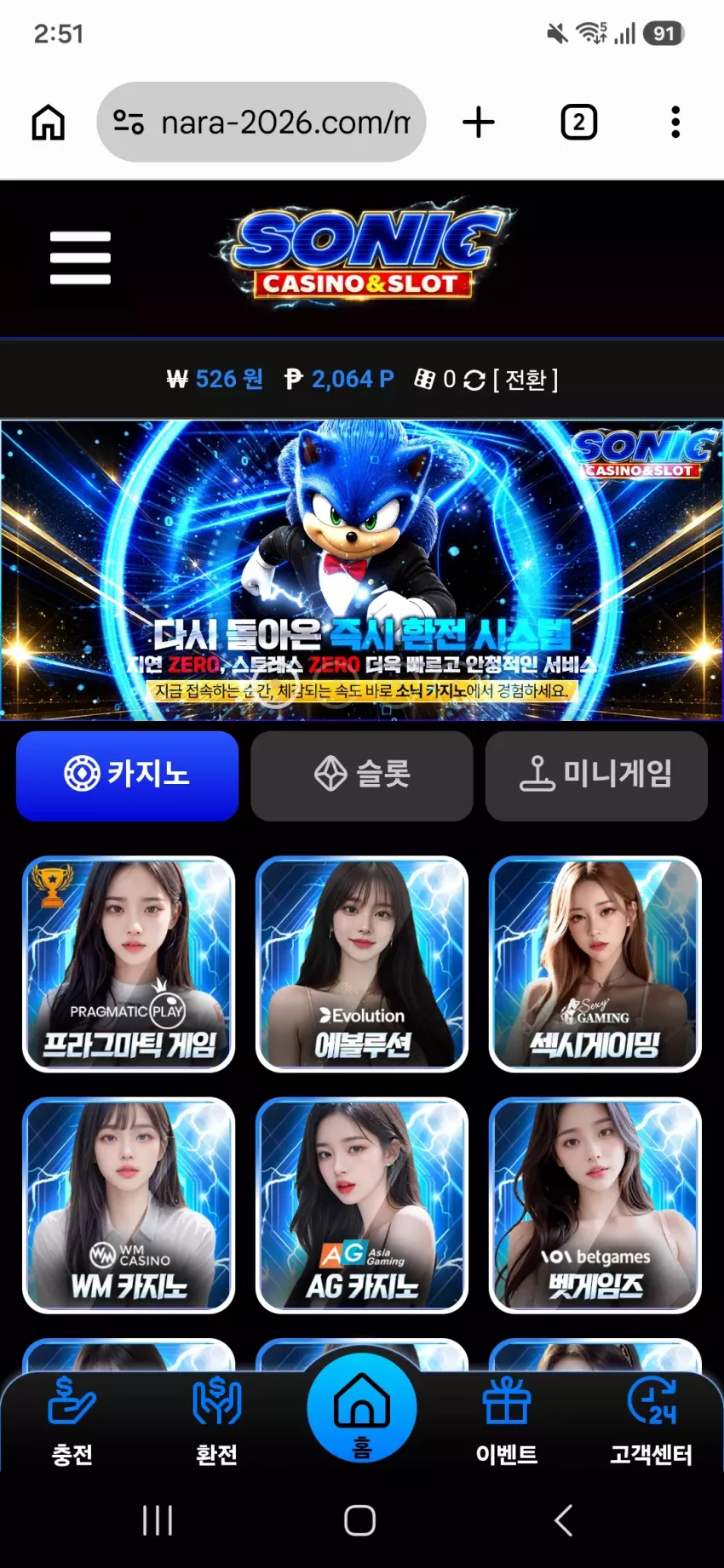
Task: Open the 에볼루션 casino card
Action: [362, 964]
